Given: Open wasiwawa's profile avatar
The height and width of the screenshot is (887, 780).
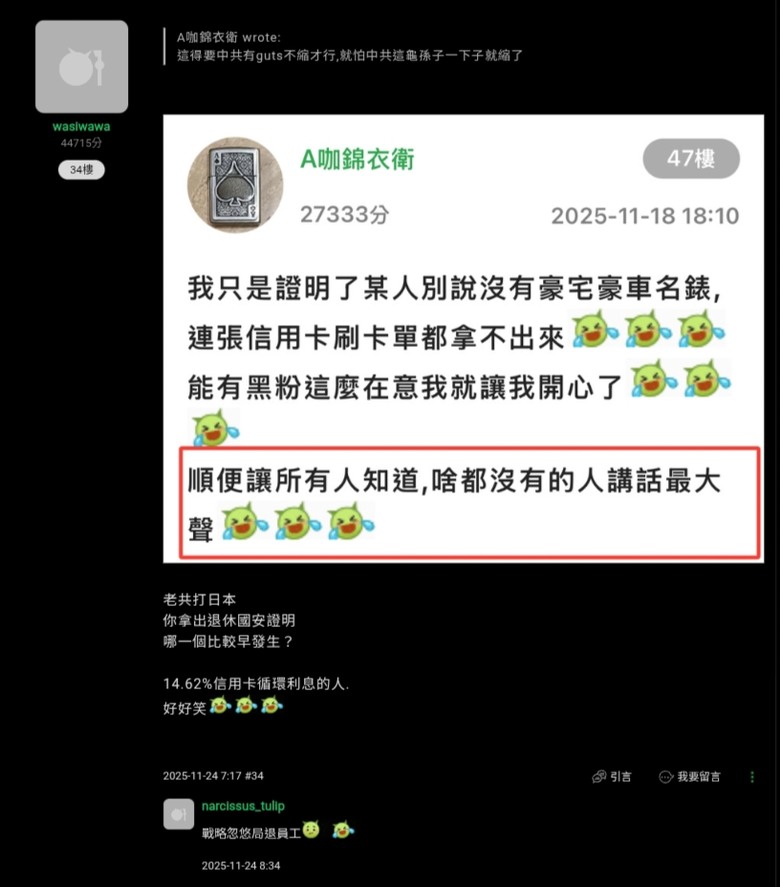Looking at the screenshot, I should (81, 67).
